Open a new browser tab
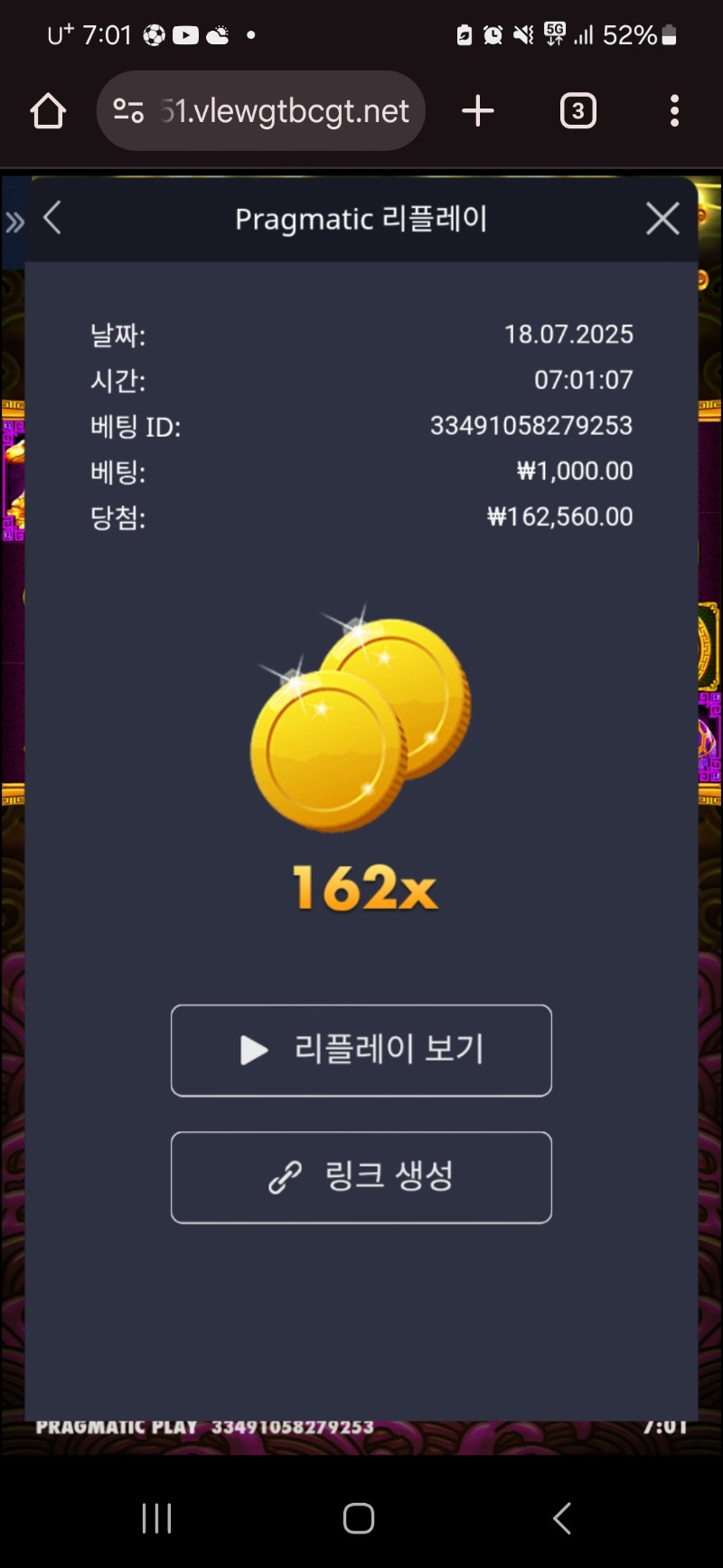Viewport: 723px width, 1568px height. coord(478,111)
